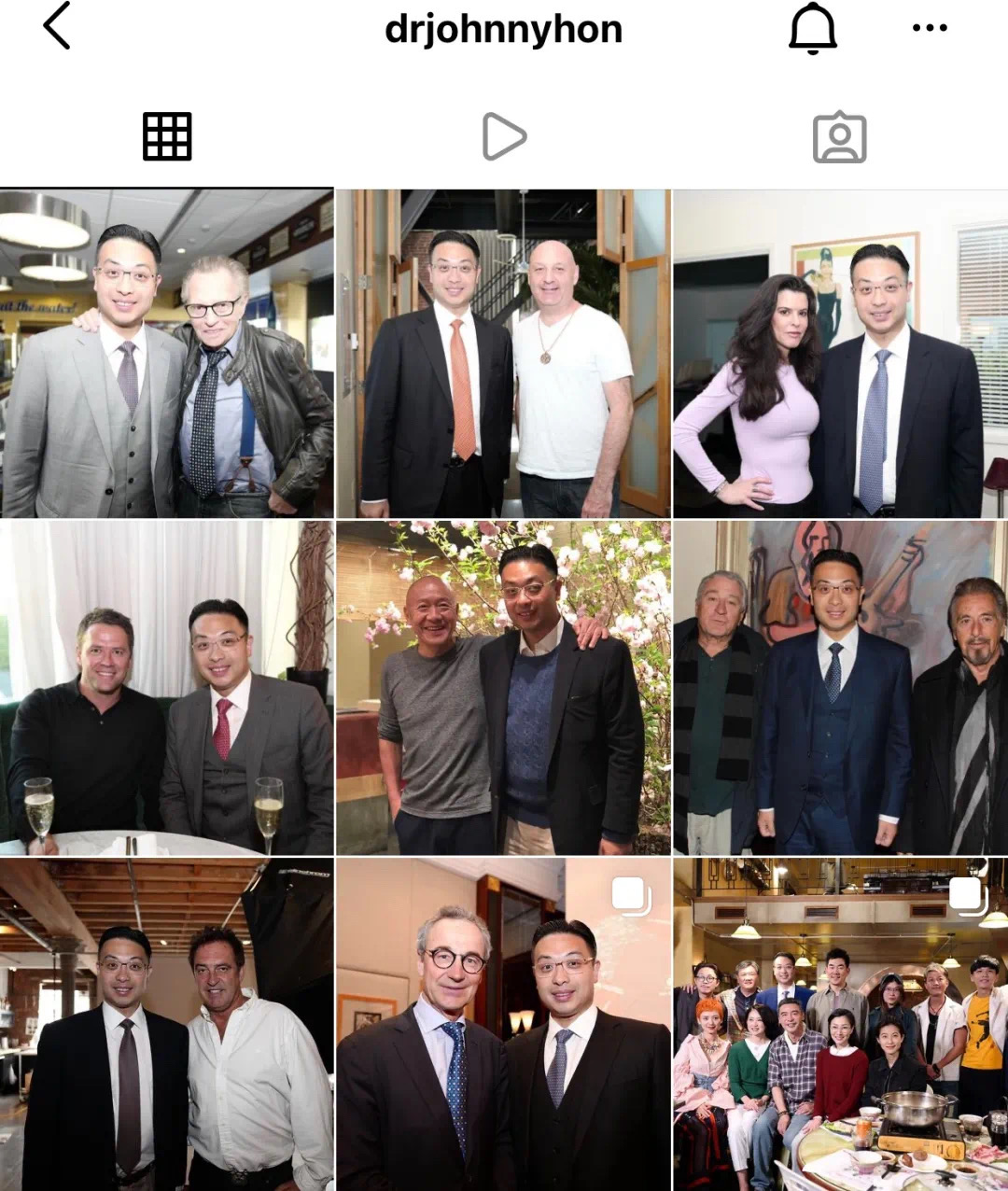
Task: Go back from drjohnnyhon's profile
Action: tap(57, 26)
